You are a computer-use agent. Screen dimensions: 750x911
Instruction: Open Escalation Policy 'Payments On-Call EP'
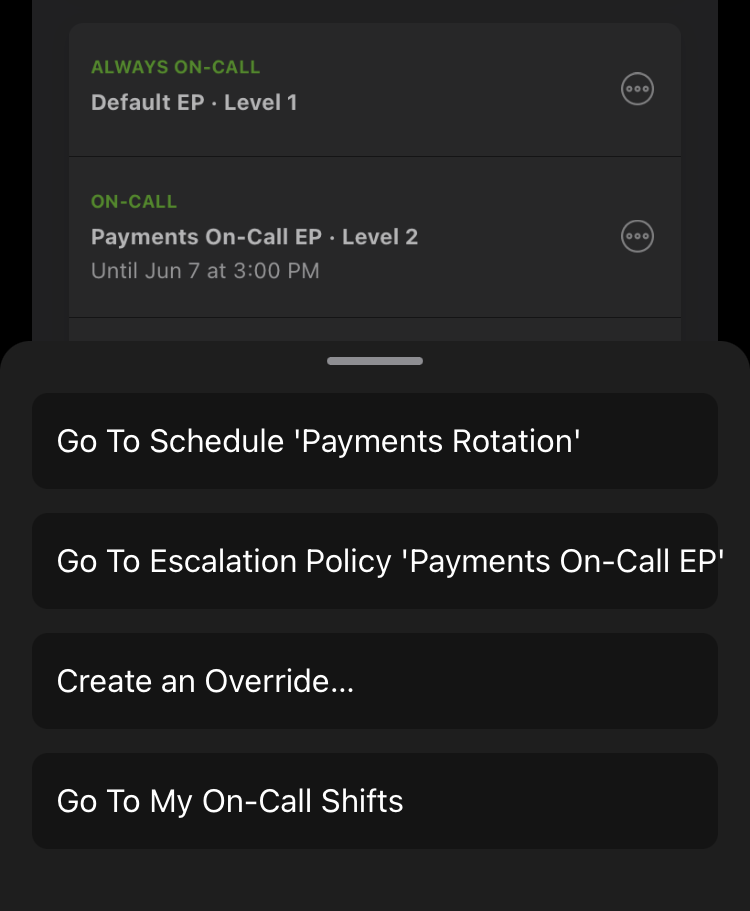(x=374, y=561)
